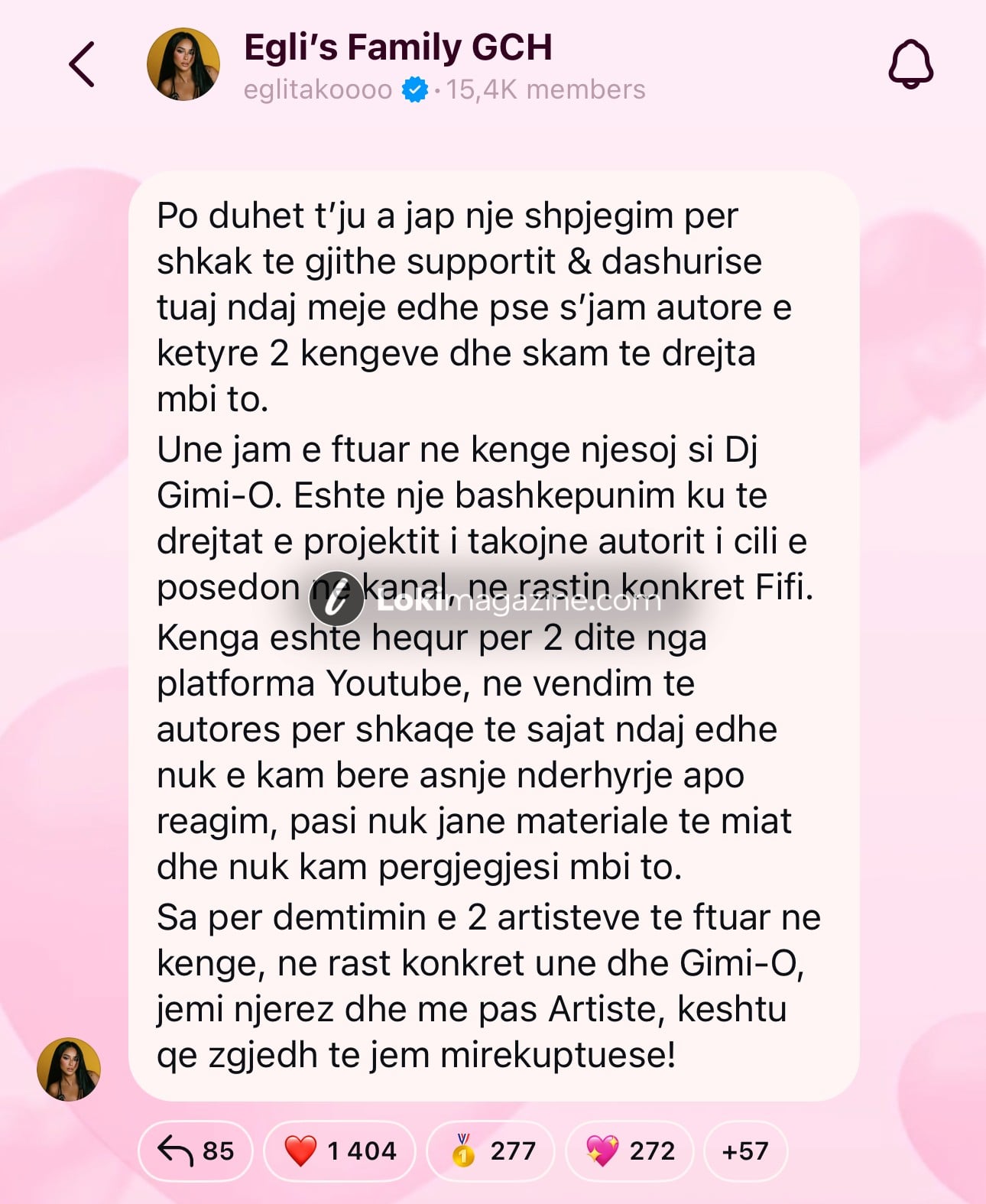The height and width of the screenshot is (1204, 986).
Task: Open Egli's Family GCH channel info title
Action: click(x=397, y=47)
